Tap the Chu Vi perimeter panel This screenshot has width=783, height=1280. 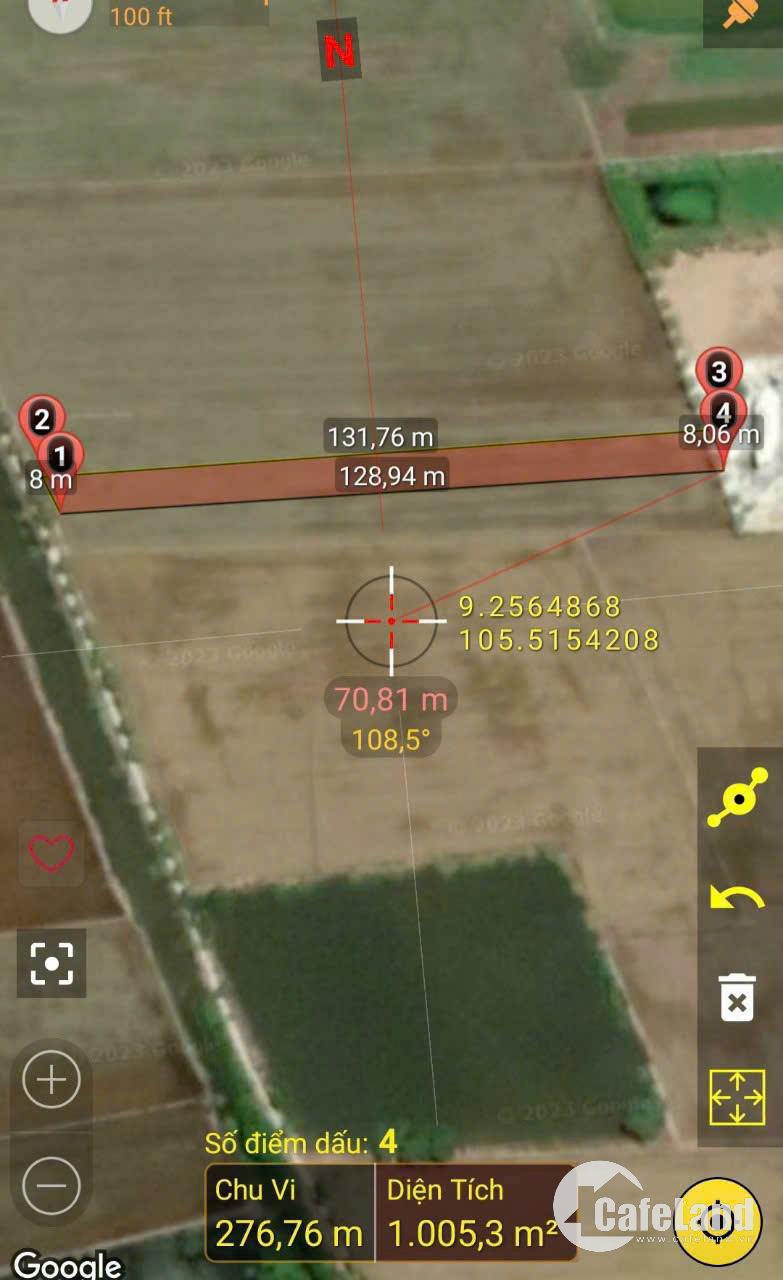[x=289, y=1212]
